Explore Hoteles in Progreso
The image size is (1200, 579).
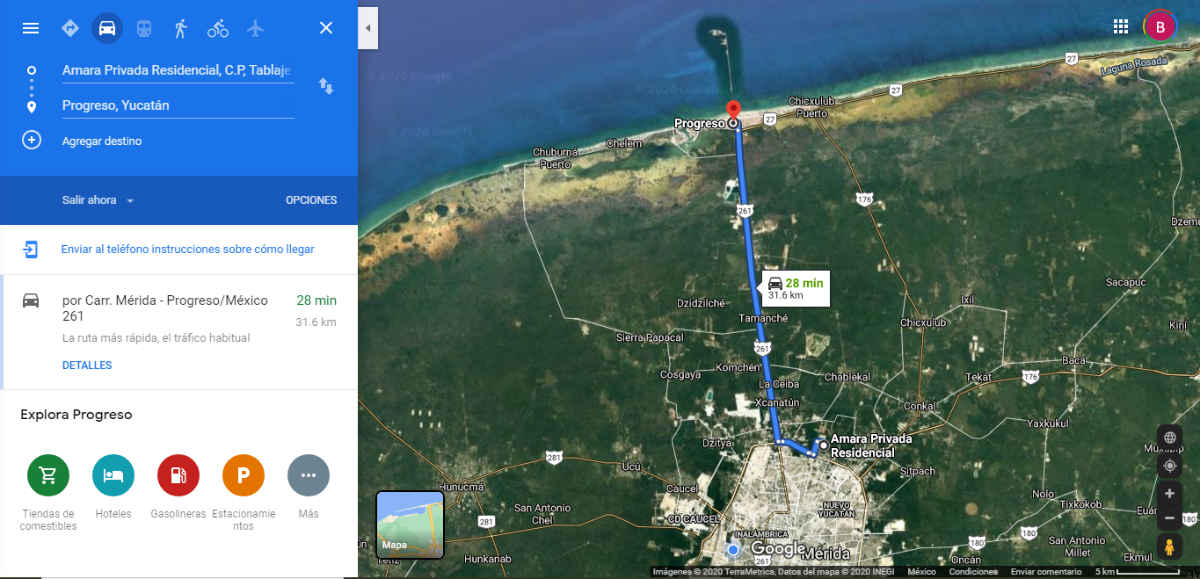(113, 476)
